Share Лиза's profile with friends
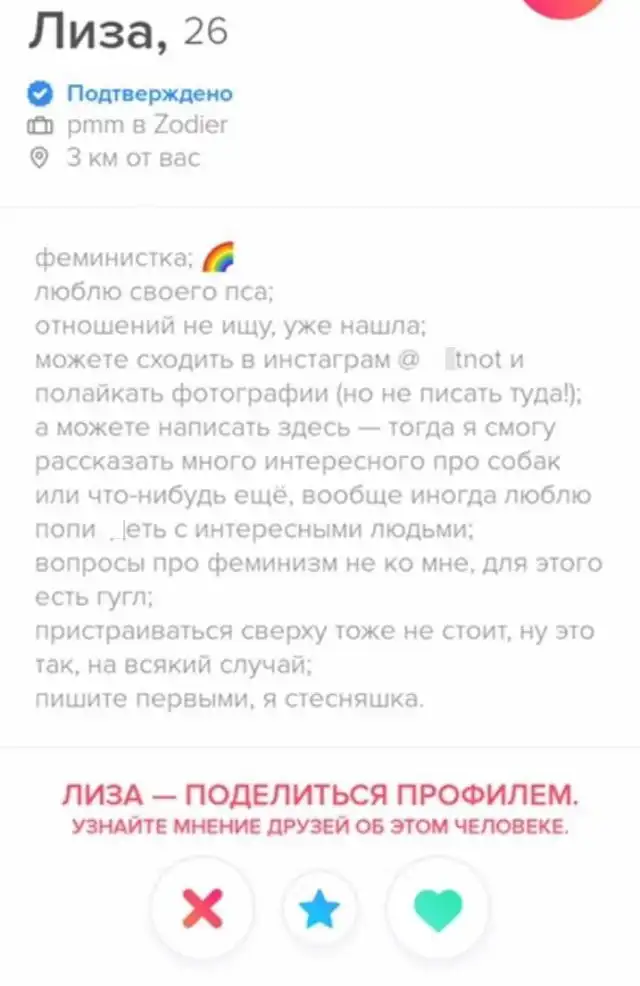 [320, 796]
